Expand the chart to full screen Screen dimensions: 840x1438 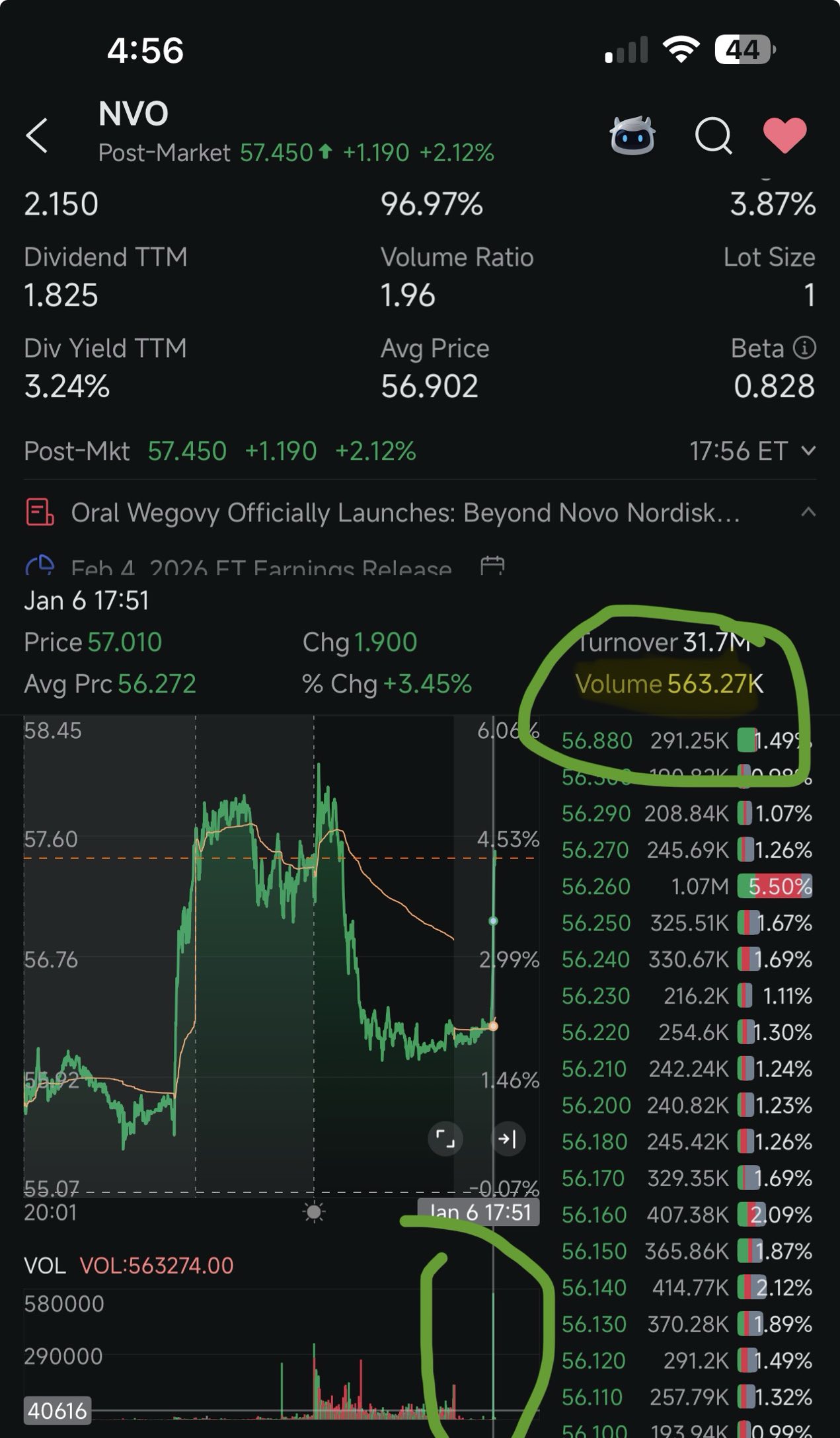coord(445,1139)
